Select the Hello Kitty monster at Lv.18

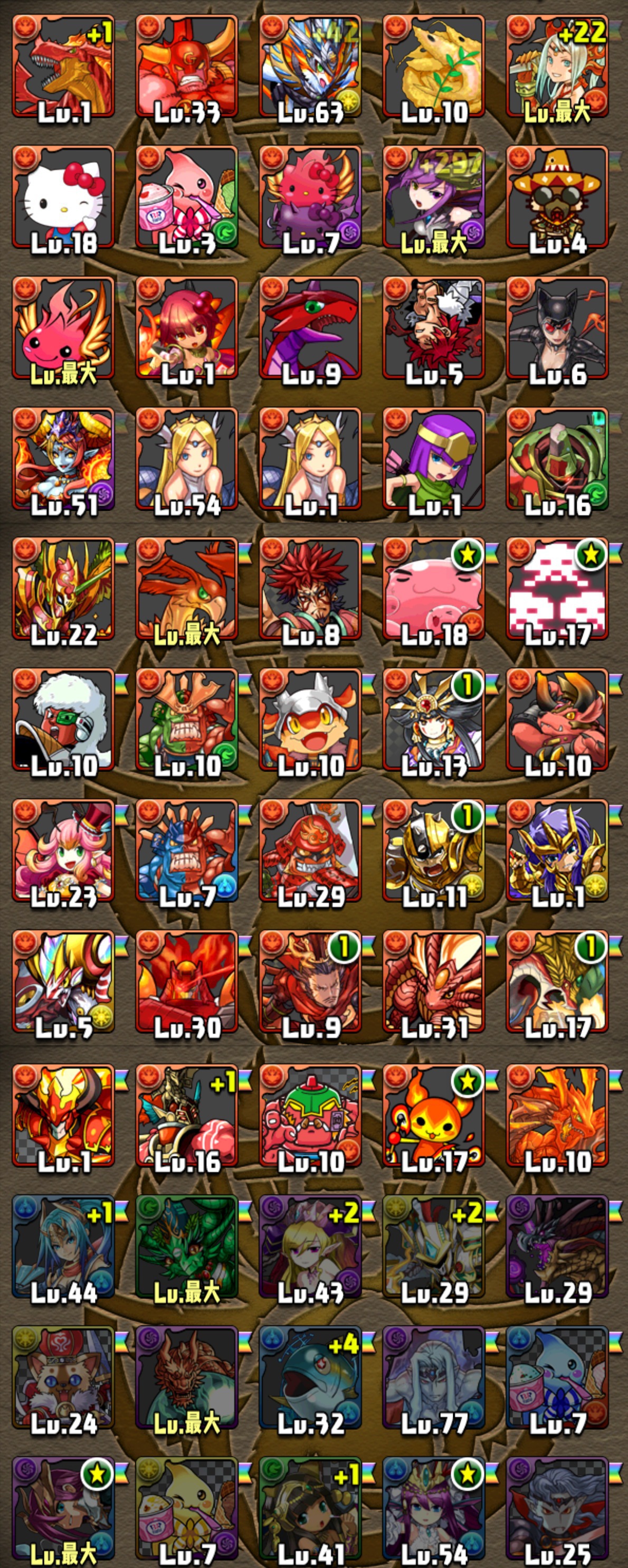[x=63, y=198]
